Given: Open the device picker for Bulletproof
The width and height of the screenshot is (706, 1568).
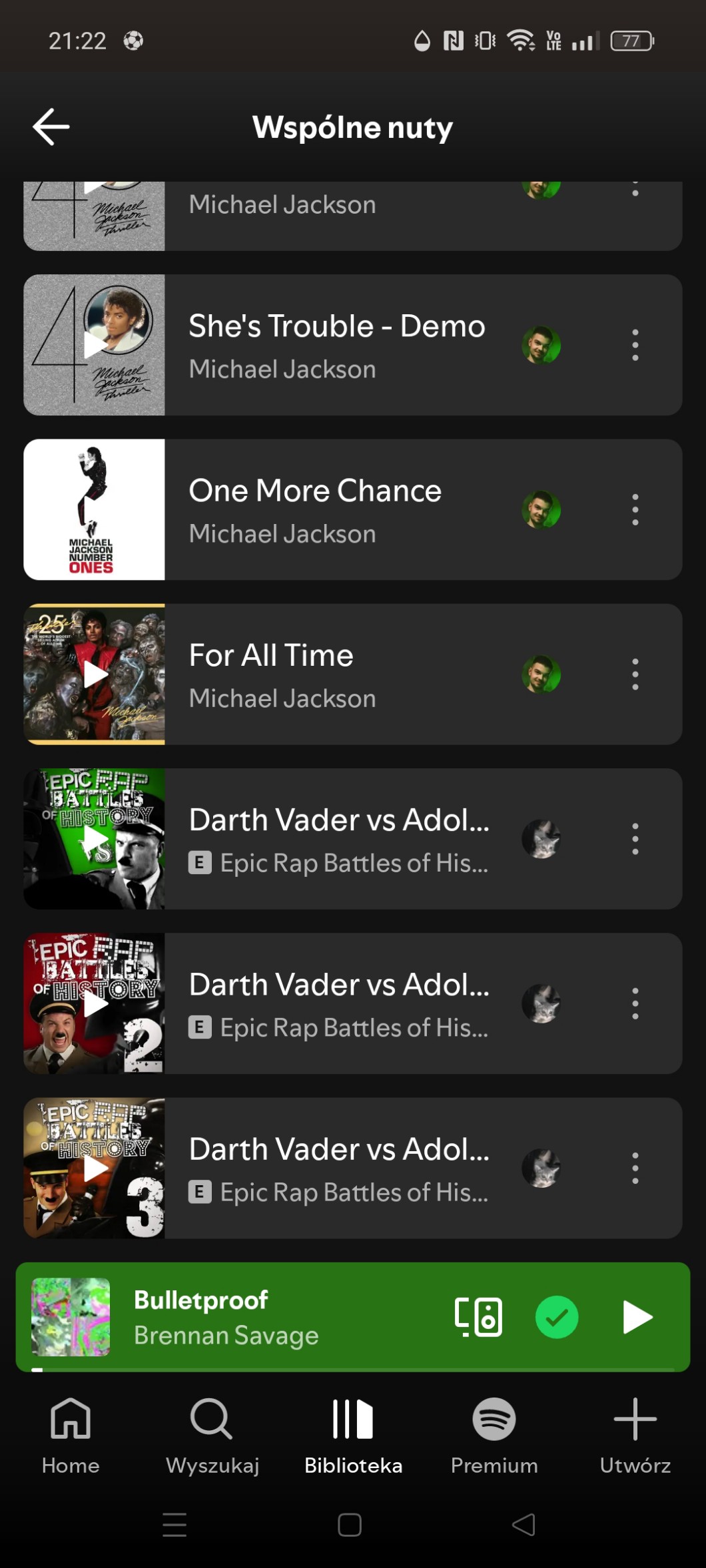Looking at the screenshot, I should click(x=478, y=1317).
